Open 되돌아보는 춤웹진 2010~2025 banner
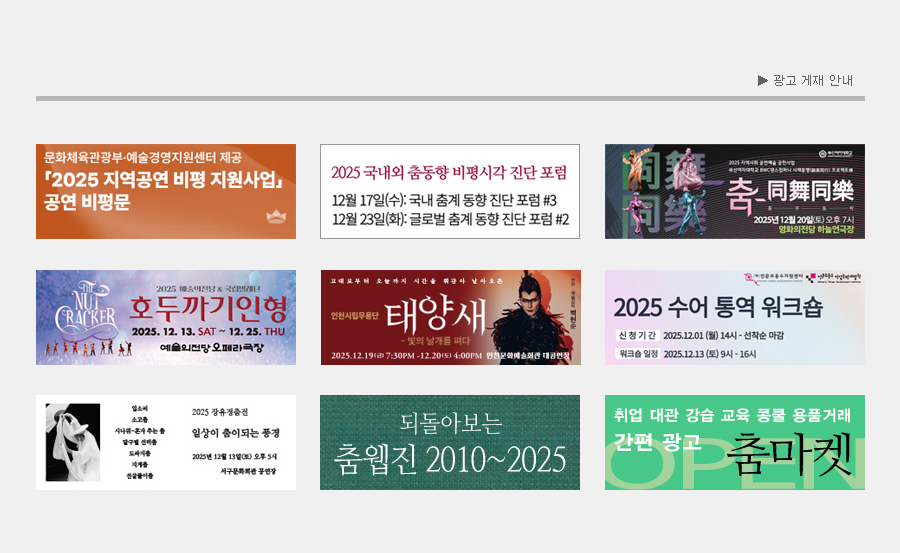 450,442
